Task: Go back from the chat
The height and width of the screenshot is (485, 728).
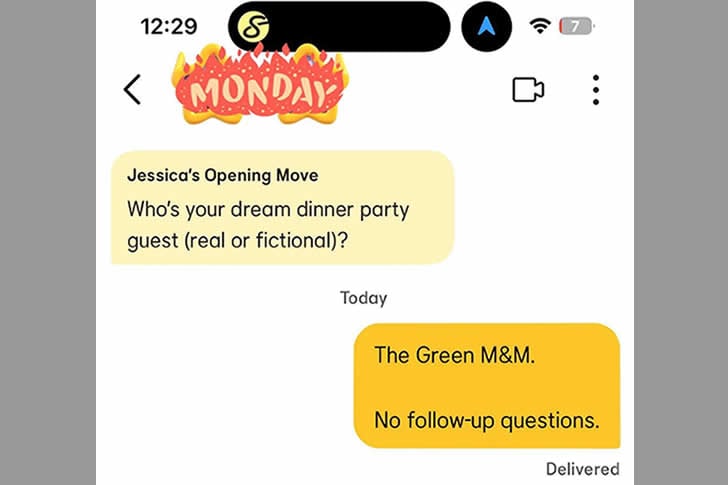Action: [x=132, y=90]
